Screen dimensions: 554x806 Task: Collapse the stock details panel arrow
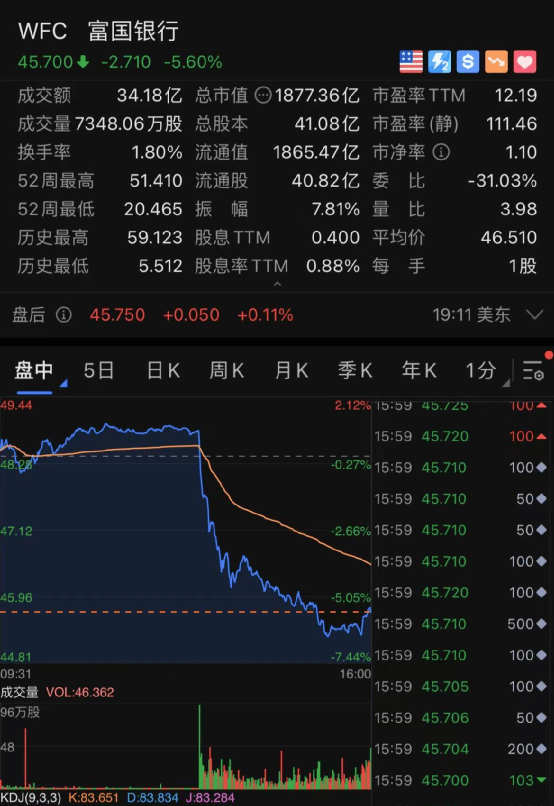[x=278, y=284]
